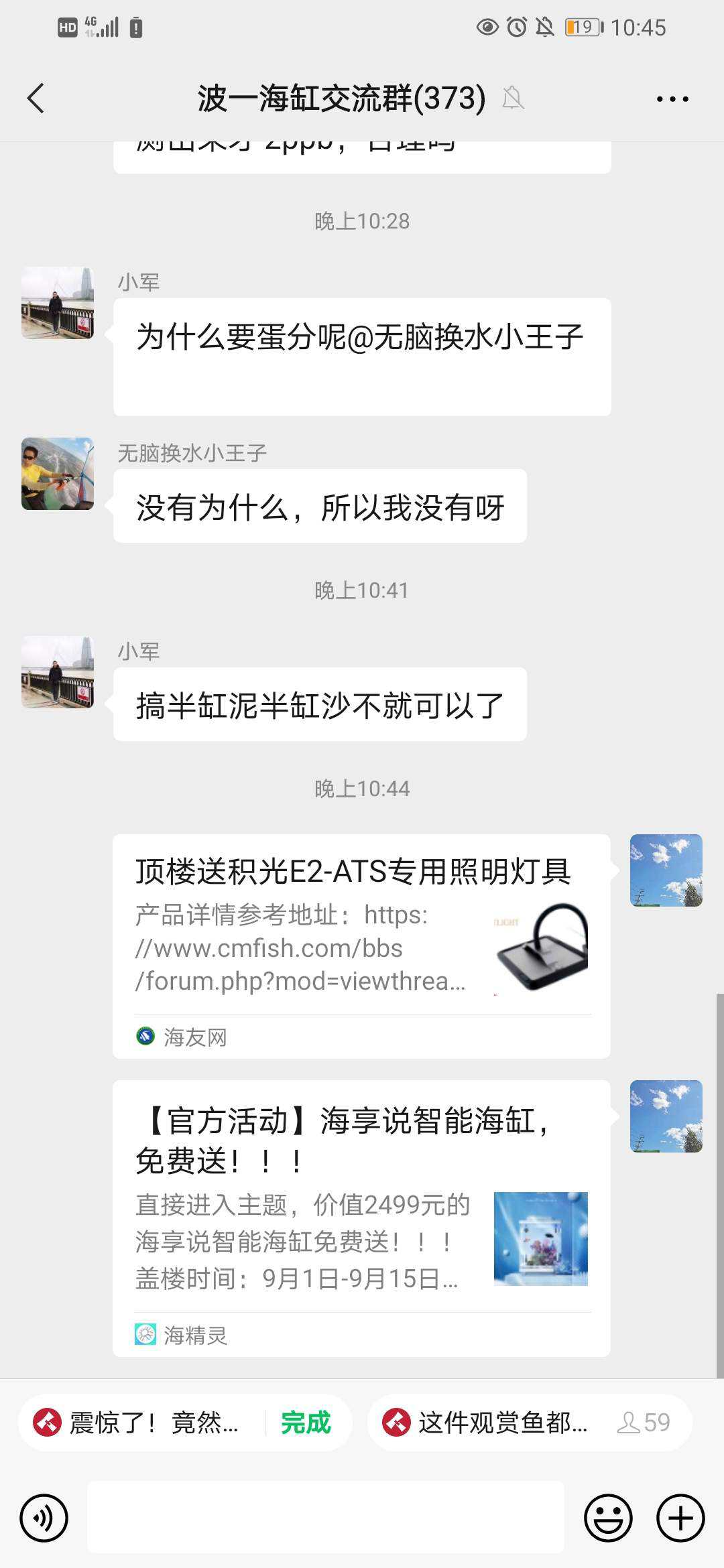The height and width of the screenshot is (1568, 724).
Task: Open the plus attachment menu
Action: pos(680,1518)
